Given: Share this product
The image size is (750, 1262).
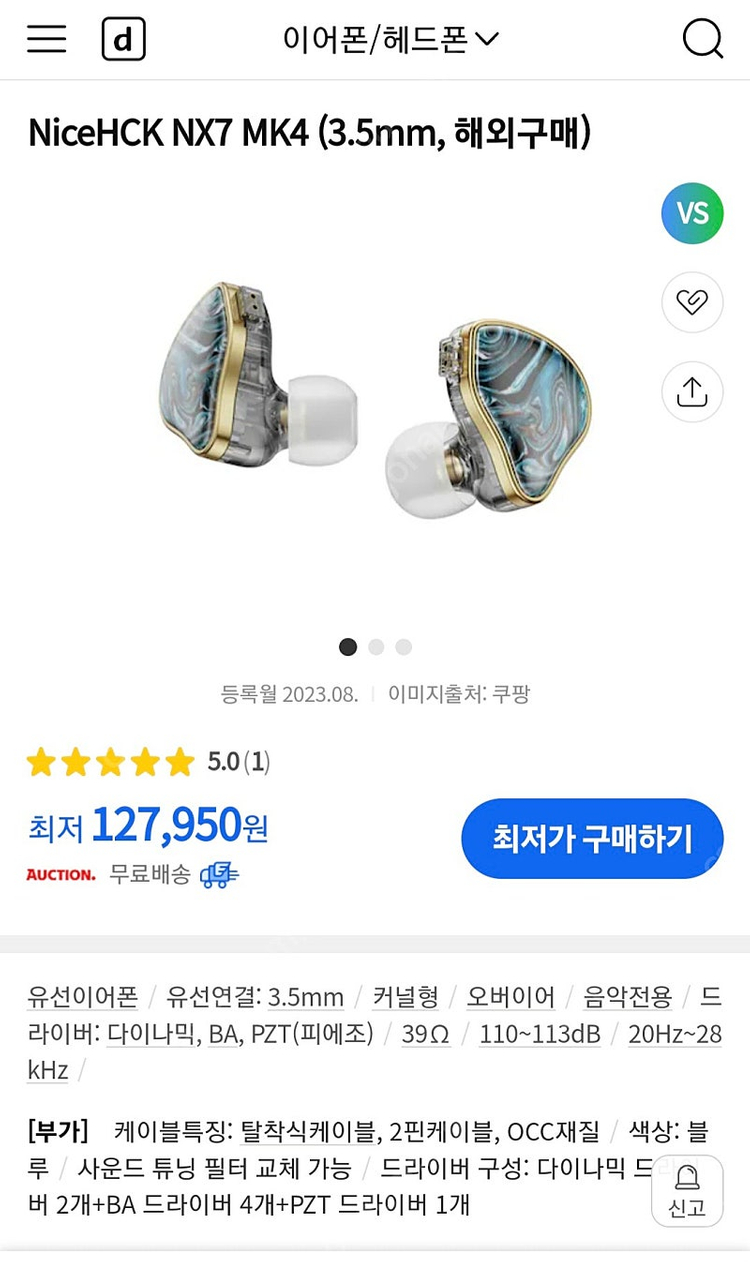Looking at the screenshot, I should 692,392.
